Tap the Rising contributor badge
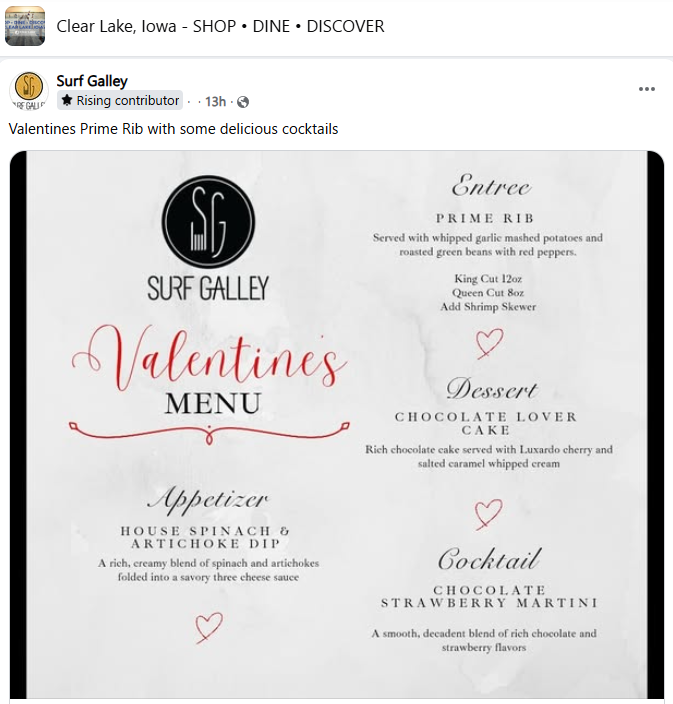Image resolution: width=673 pixels, height=704 pixels. click(x=120, y=101)
